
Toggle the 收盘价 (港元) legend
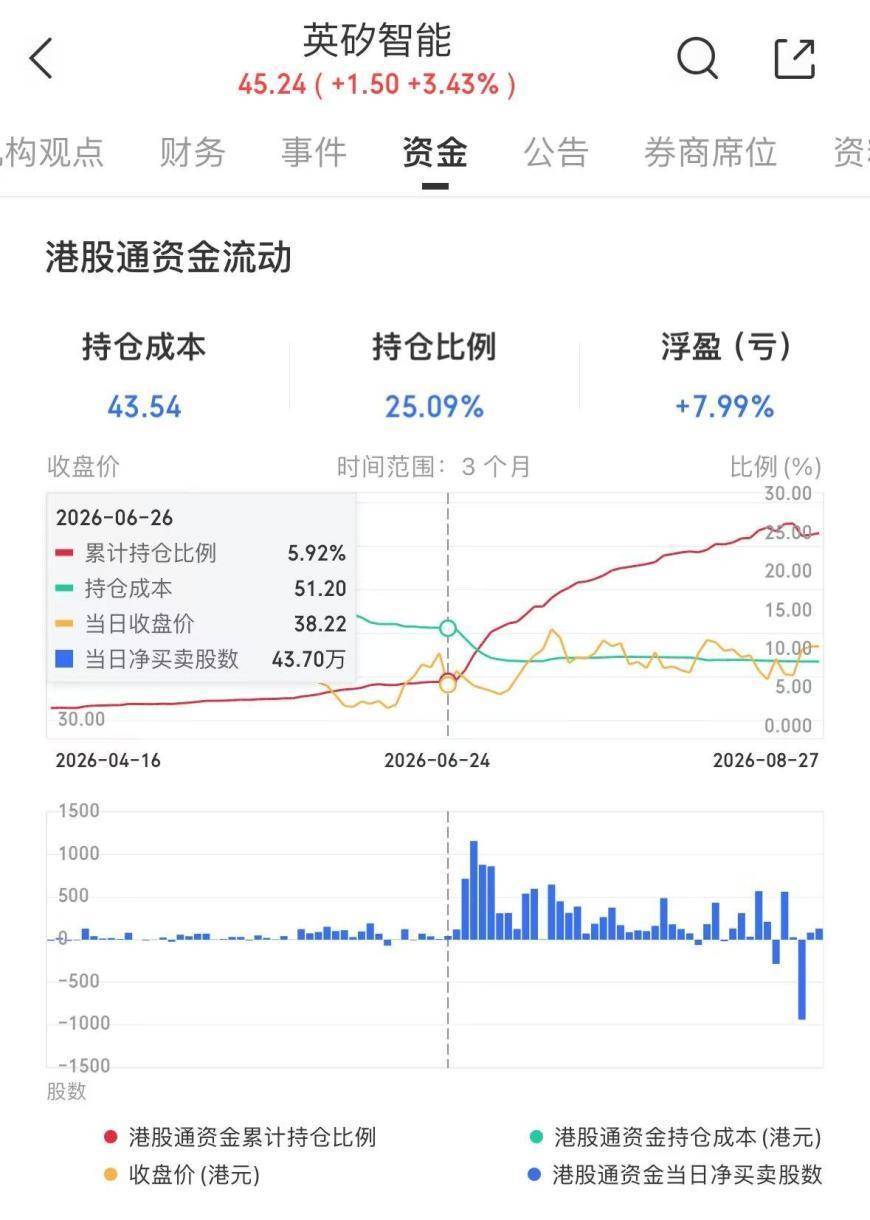tap(182, 1174)
